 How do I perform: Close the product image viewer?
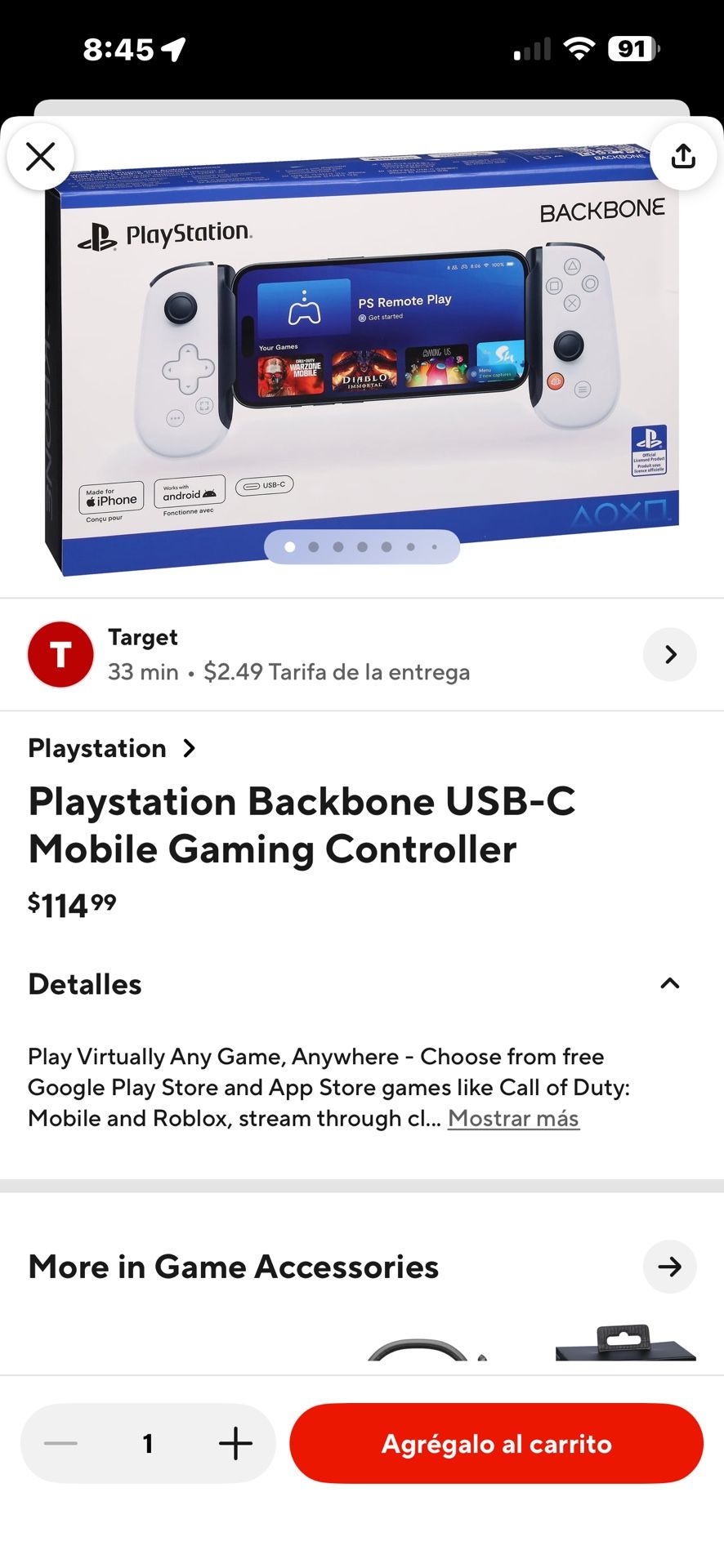coord(40,156)
